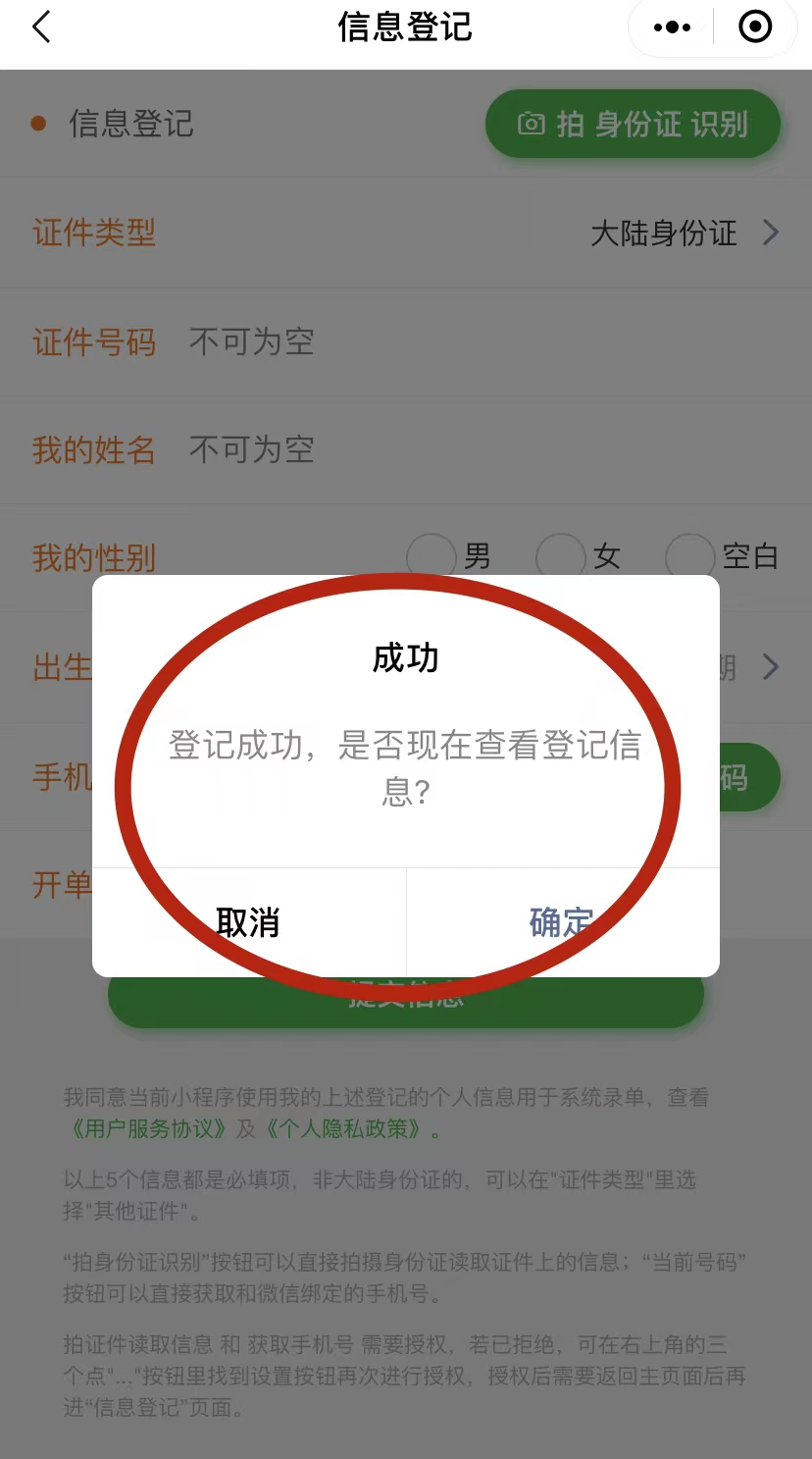The height and width of the screenshot is (1459, 812).
Task: Choose 空白 for gender
Action: (690, 557)
